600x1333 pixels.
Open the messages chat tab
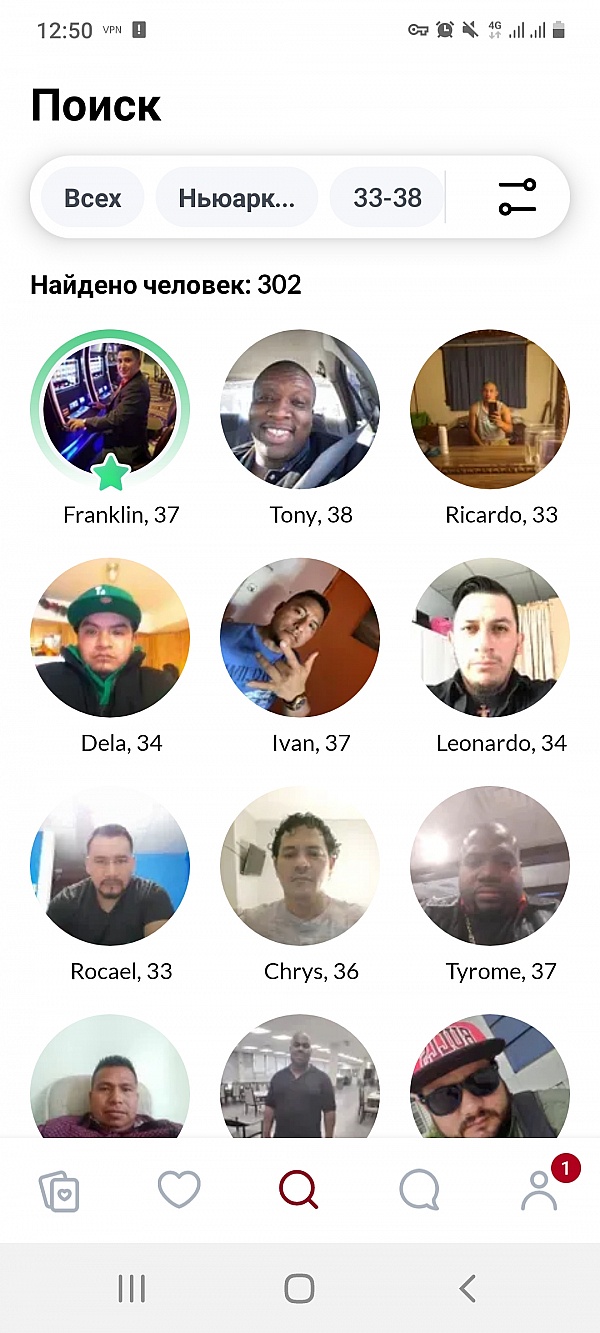(419, 1190)
